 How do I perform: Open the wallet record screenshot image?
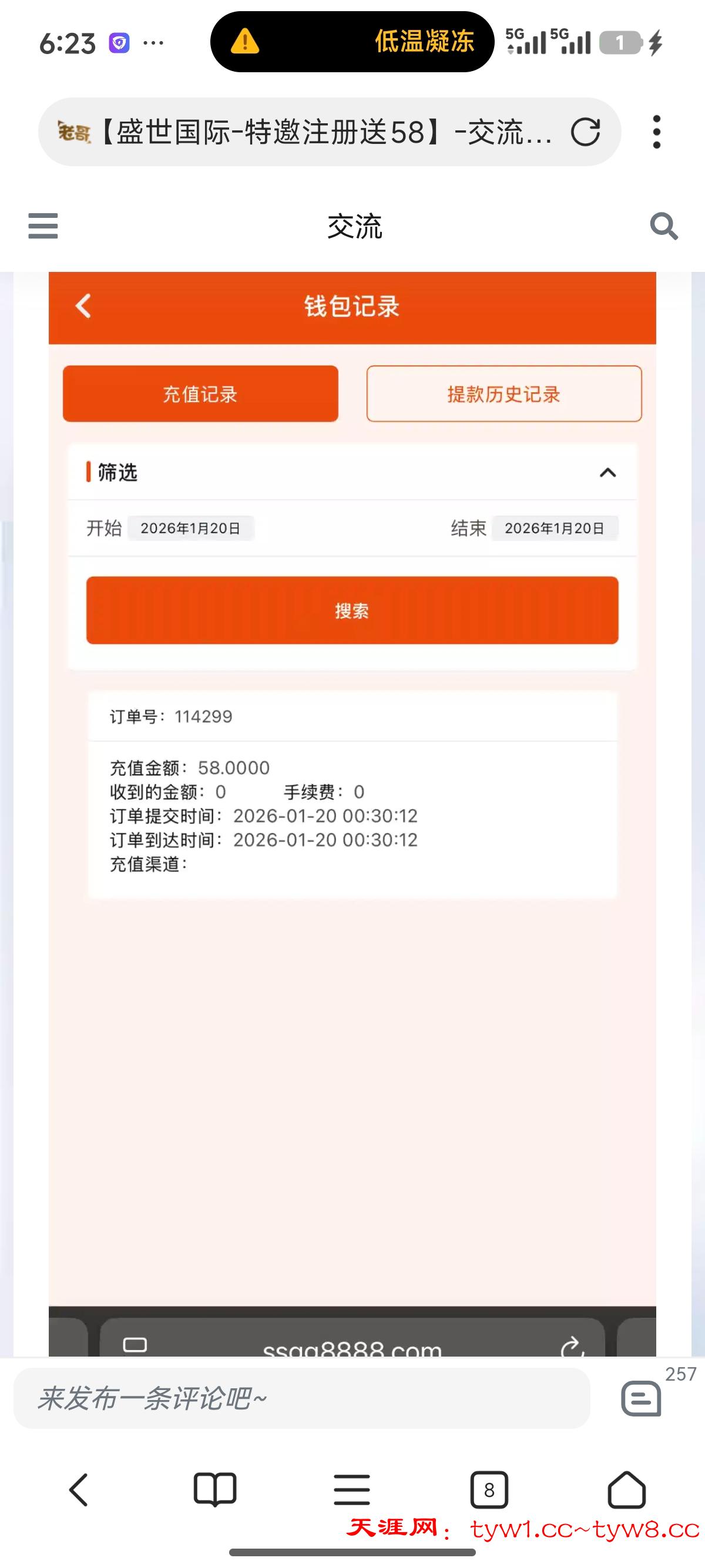point(352,791)
